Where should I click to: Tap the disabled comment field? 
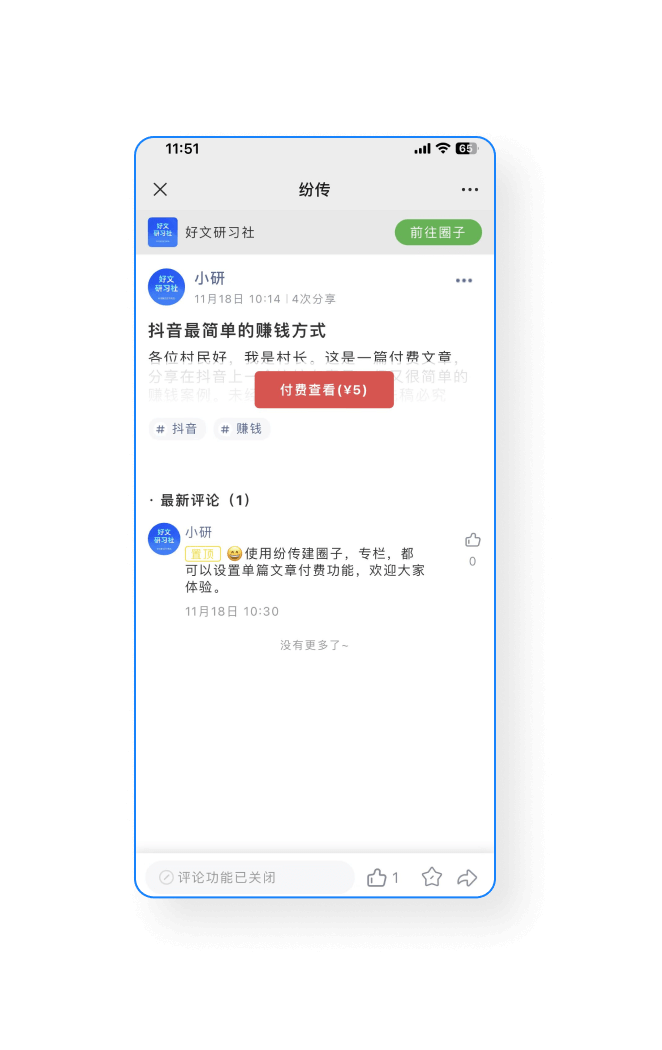(250, 877)
